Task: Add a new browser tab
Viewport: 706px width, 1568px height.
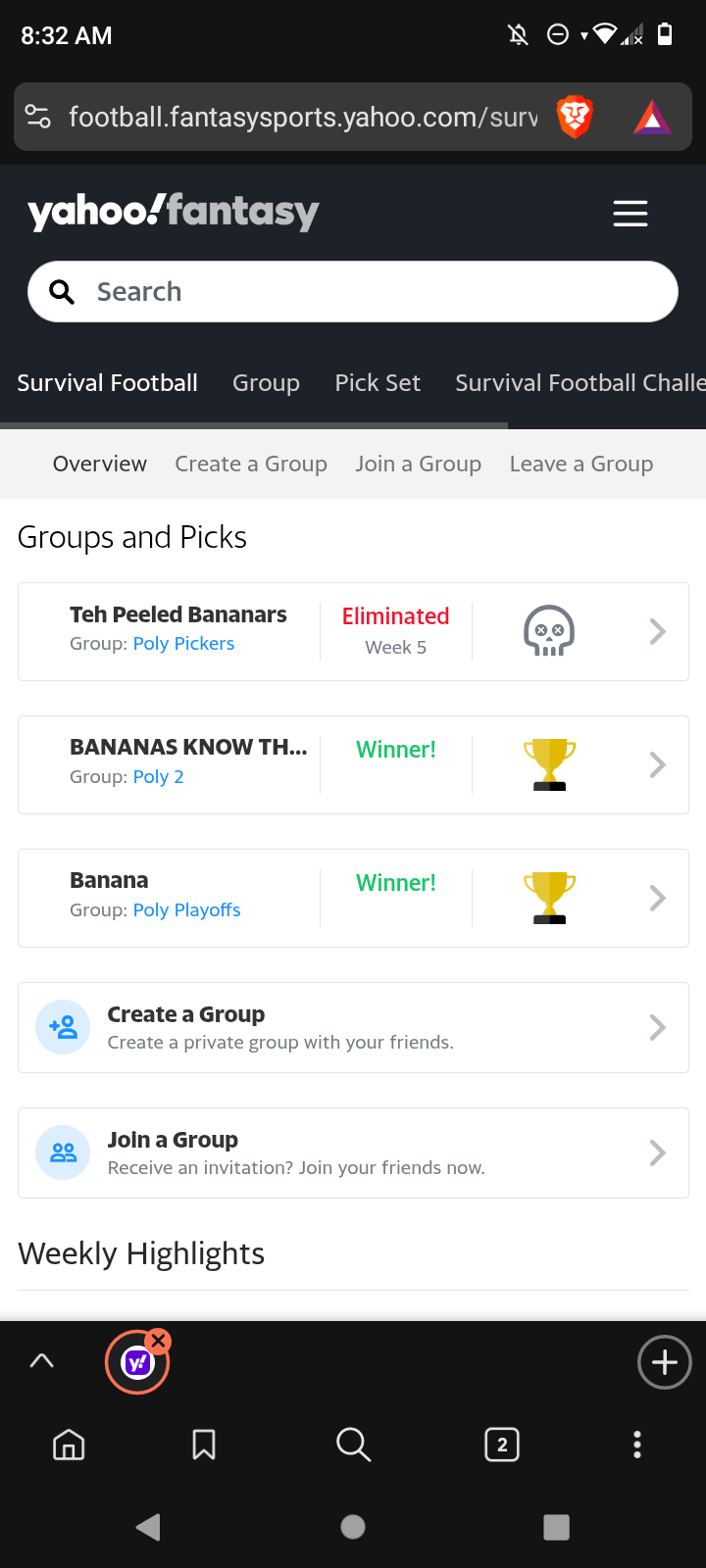Action: click(665, 1362)
